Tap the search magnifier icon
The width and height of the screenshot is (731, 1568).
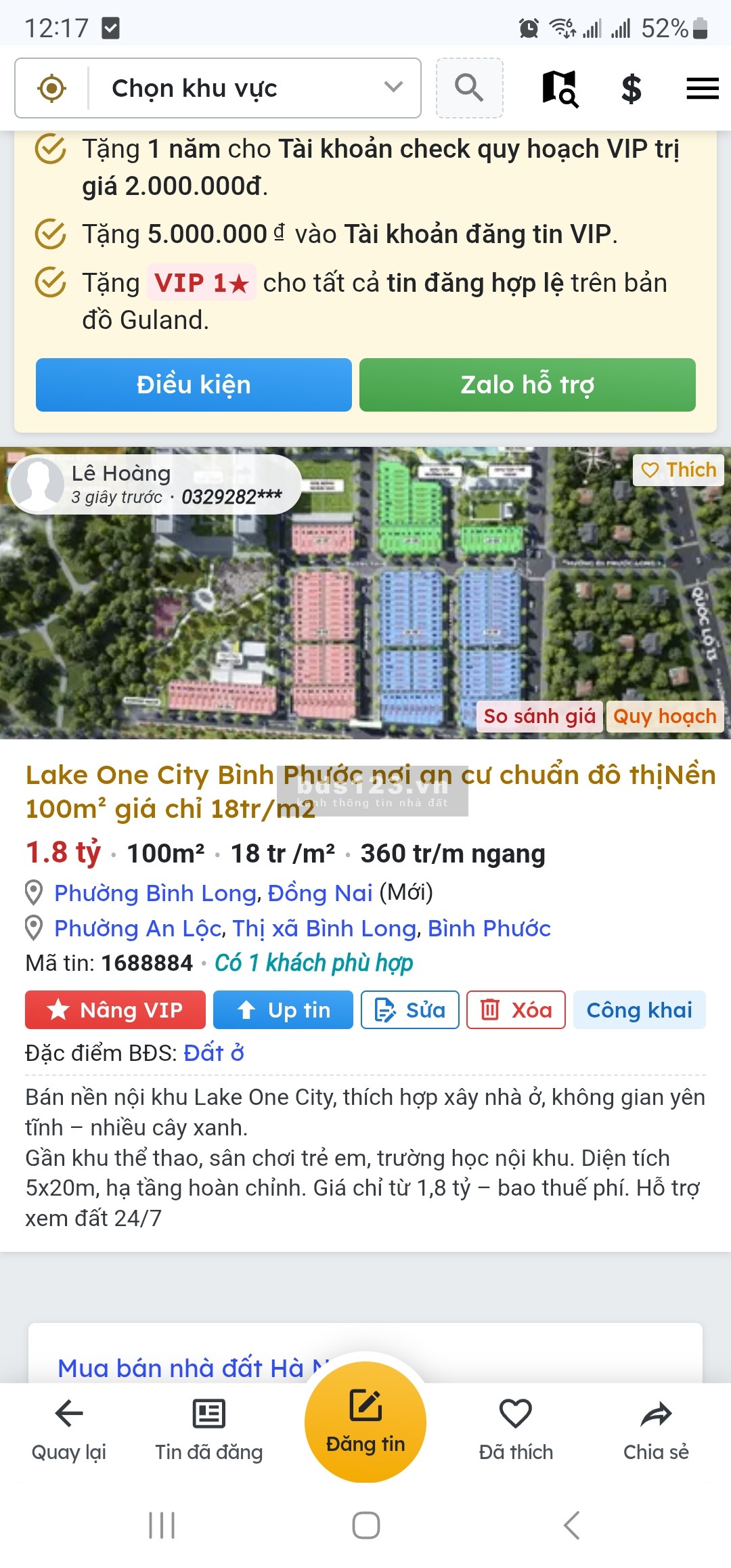tap(470, 88)
